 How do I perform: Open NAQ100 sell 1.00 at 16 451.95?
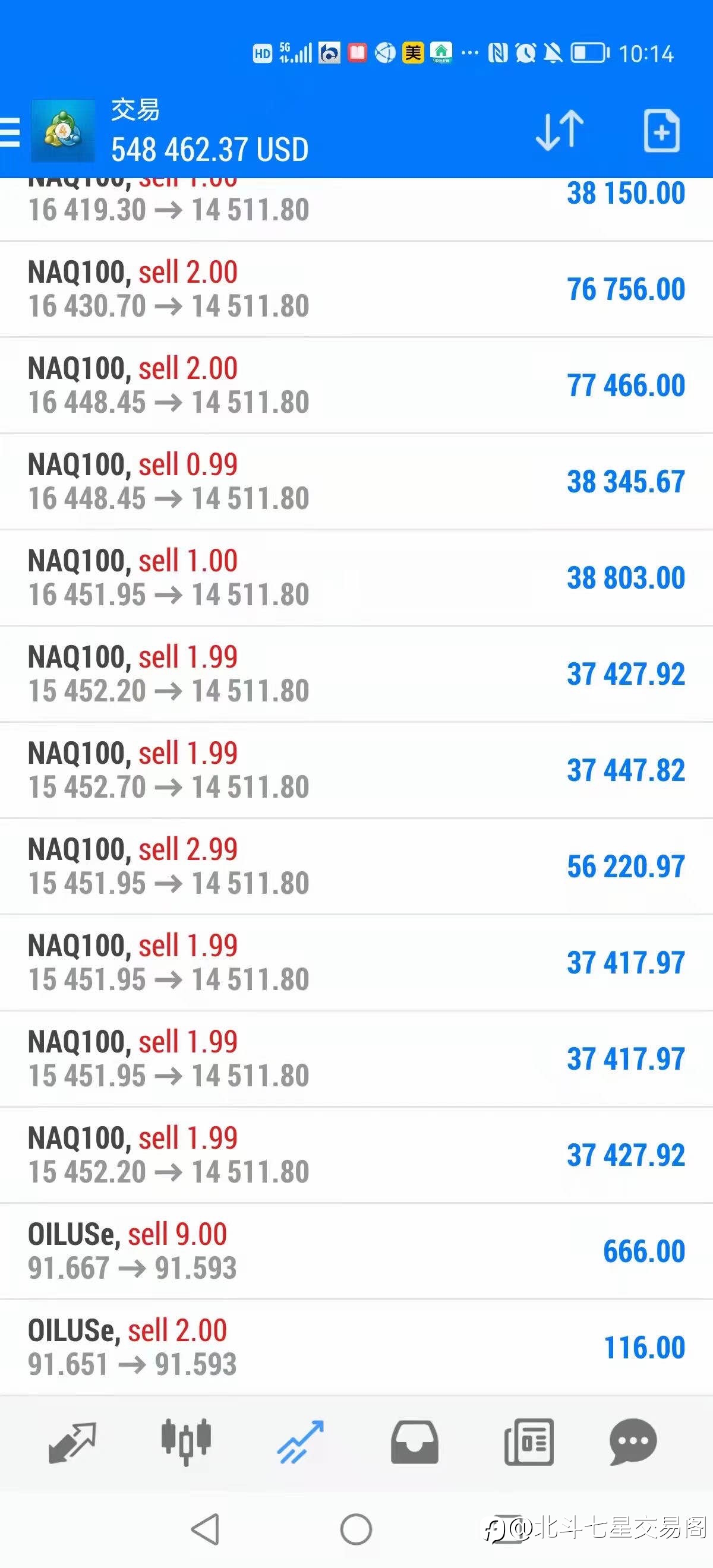coord(356,578)
